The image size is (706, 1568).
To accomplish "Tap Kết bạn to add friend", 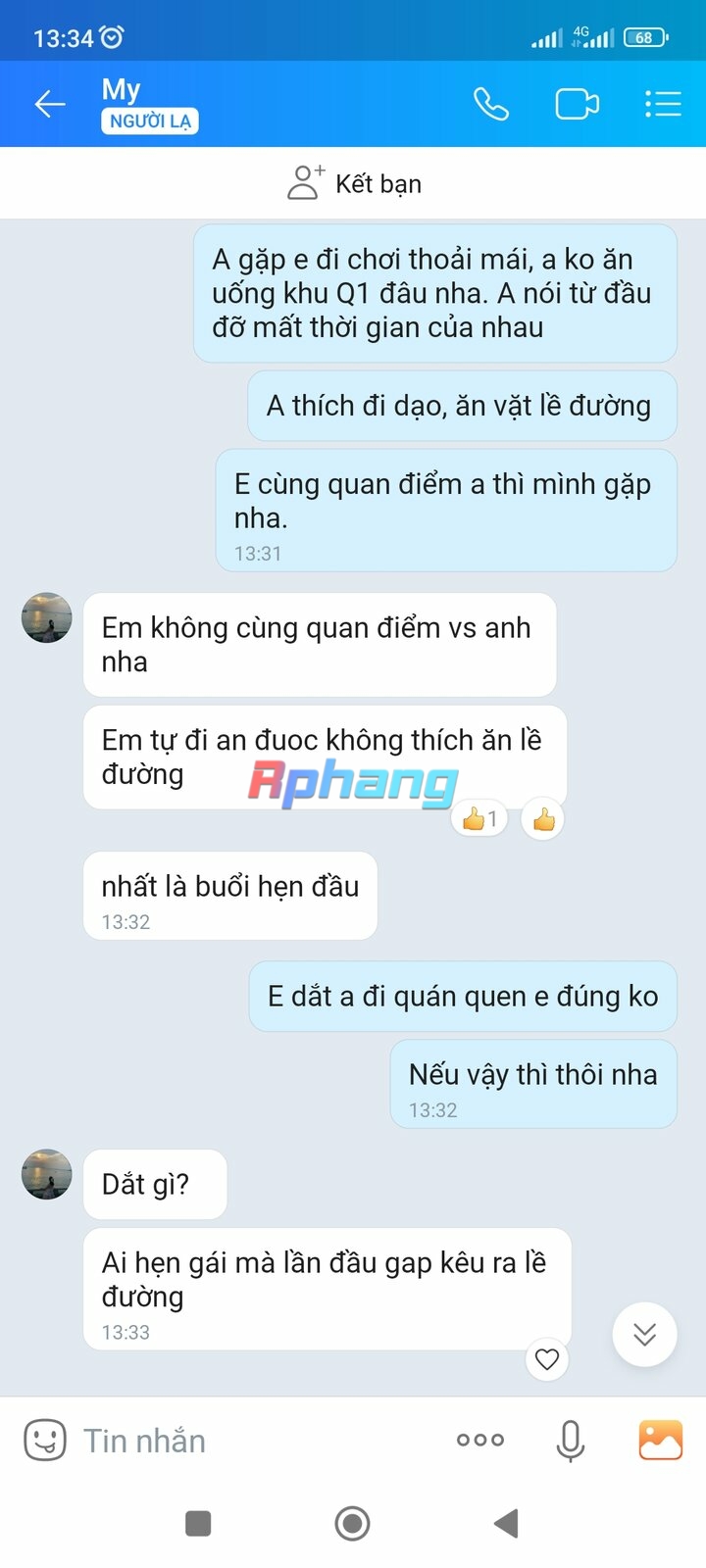I will pyautogui.click(x=354, y=183).
